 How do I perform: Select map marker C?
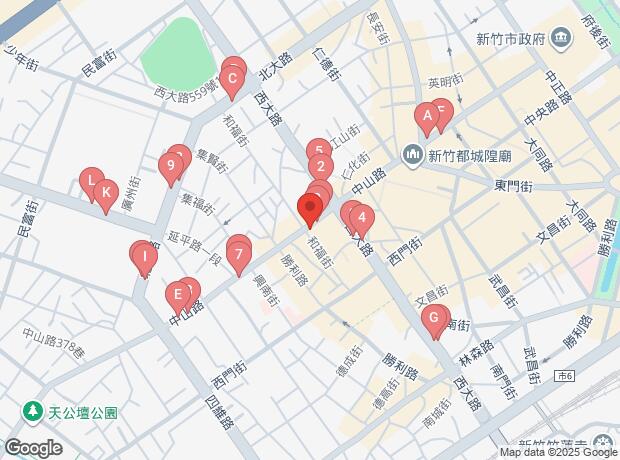tap(232, 78)
